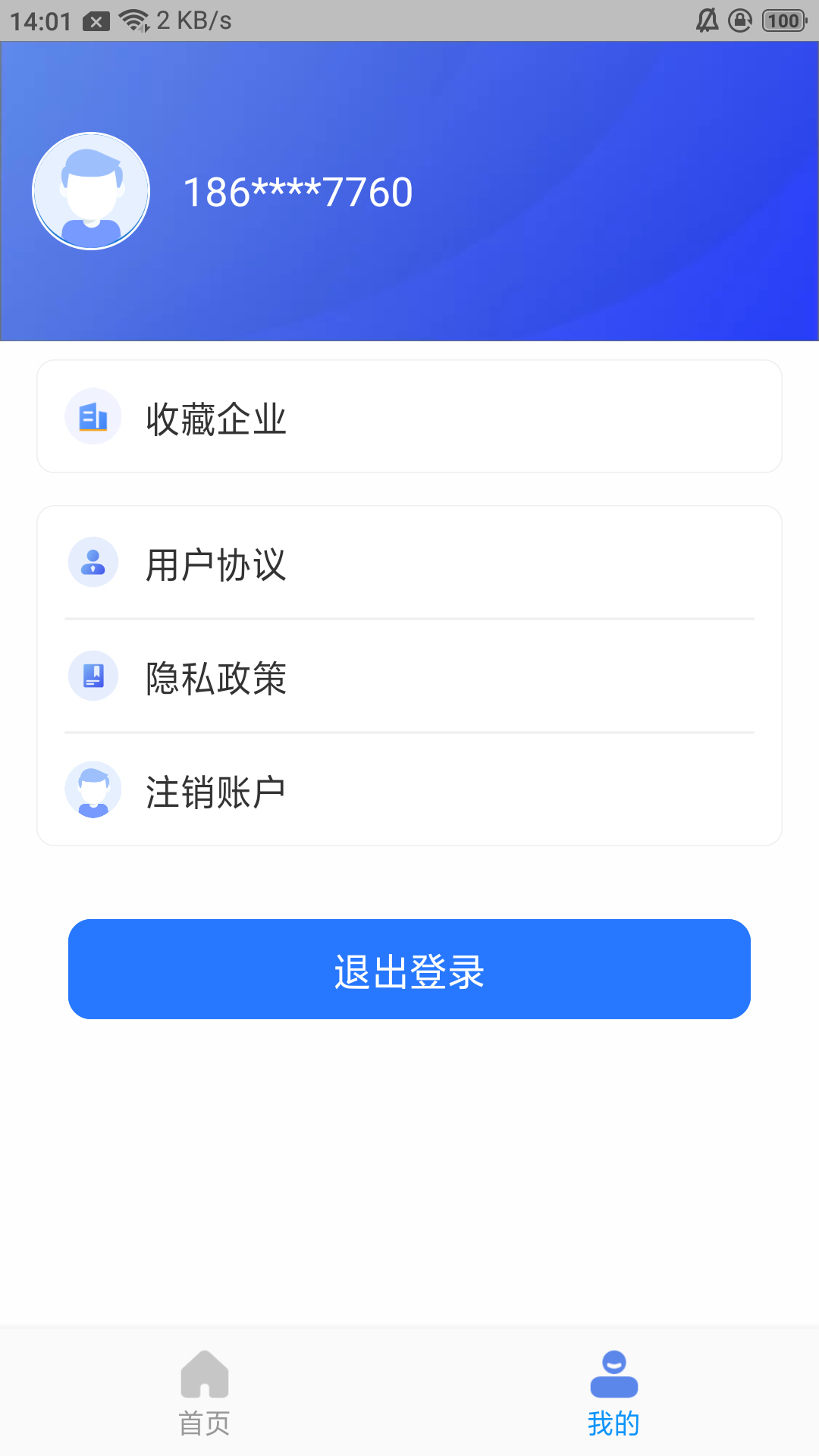
Task: Tap the profile avatar picture
Action: click(x=91, y=191)
